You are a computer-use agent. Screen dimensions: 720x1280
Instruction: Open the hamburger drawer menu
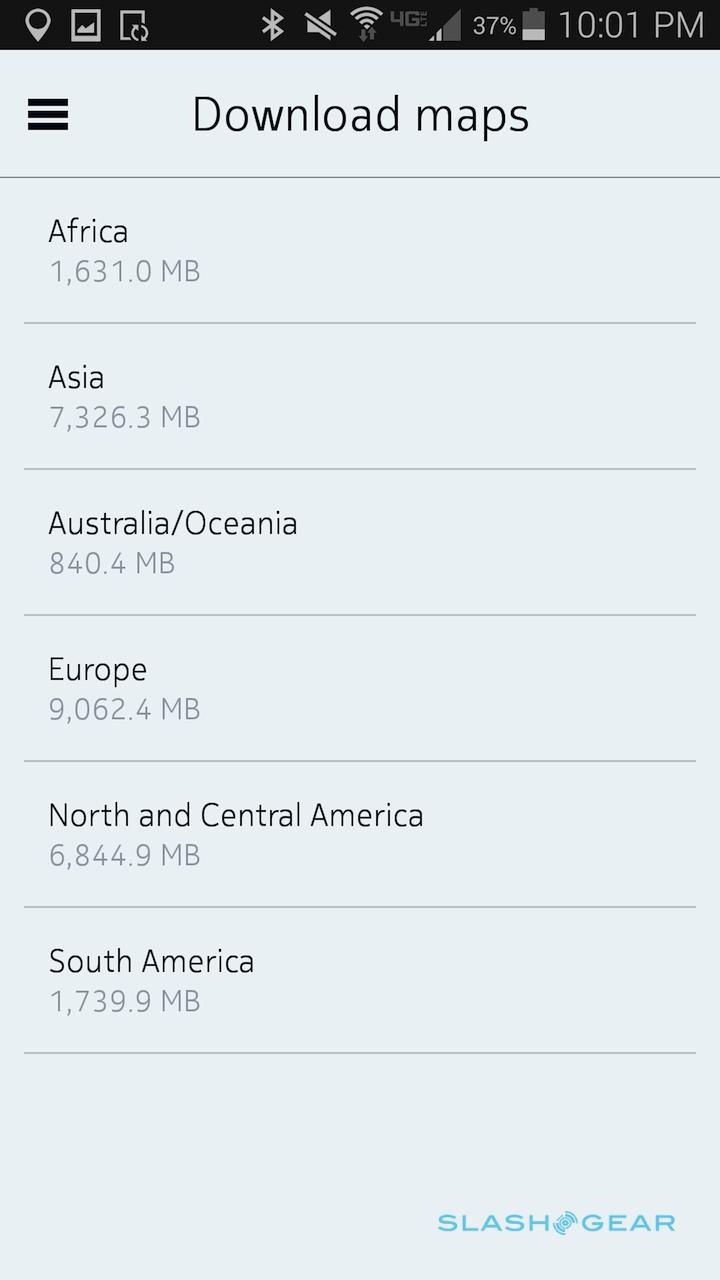[48, 114]
